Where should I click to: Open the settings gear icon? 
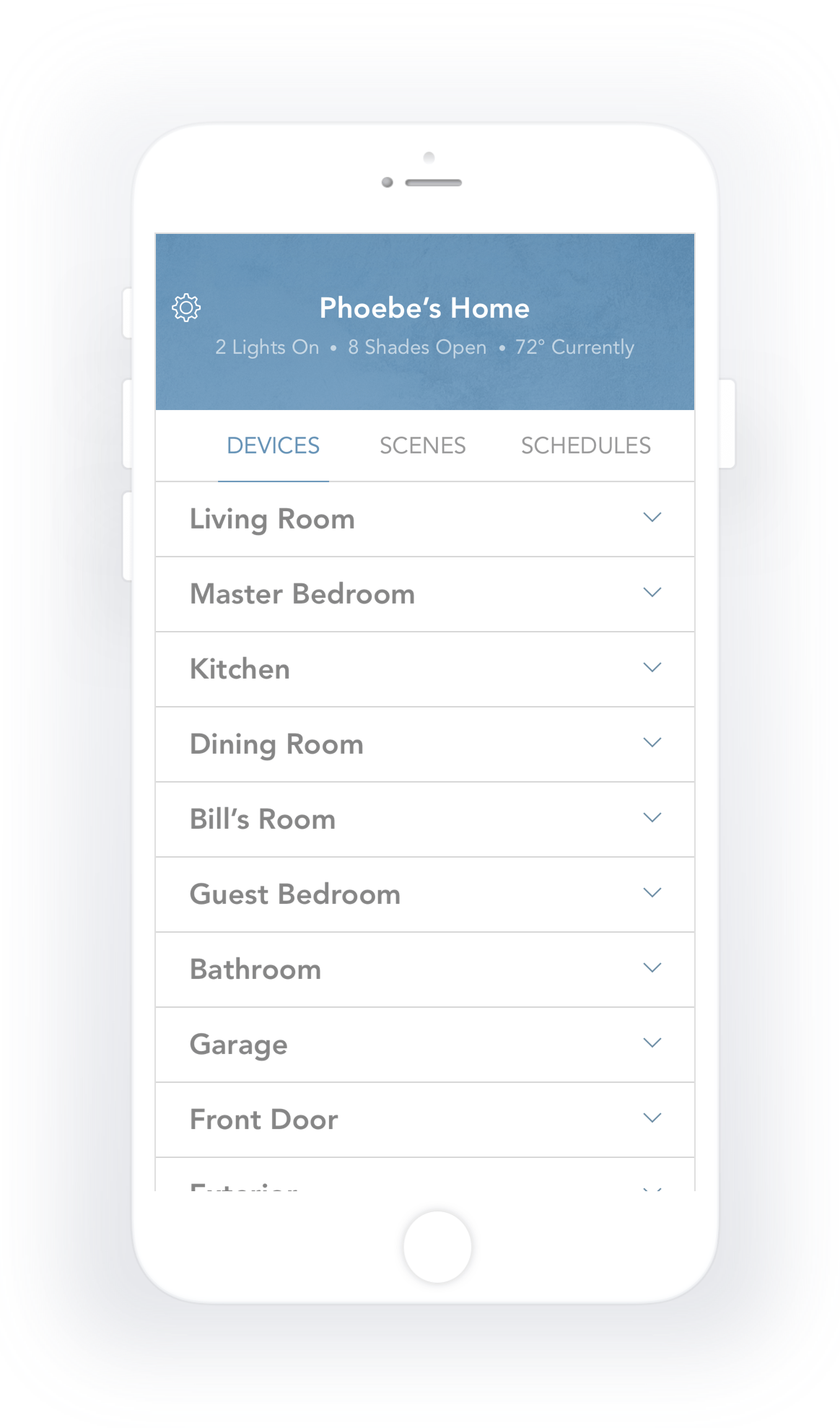(x=186, y=308)
